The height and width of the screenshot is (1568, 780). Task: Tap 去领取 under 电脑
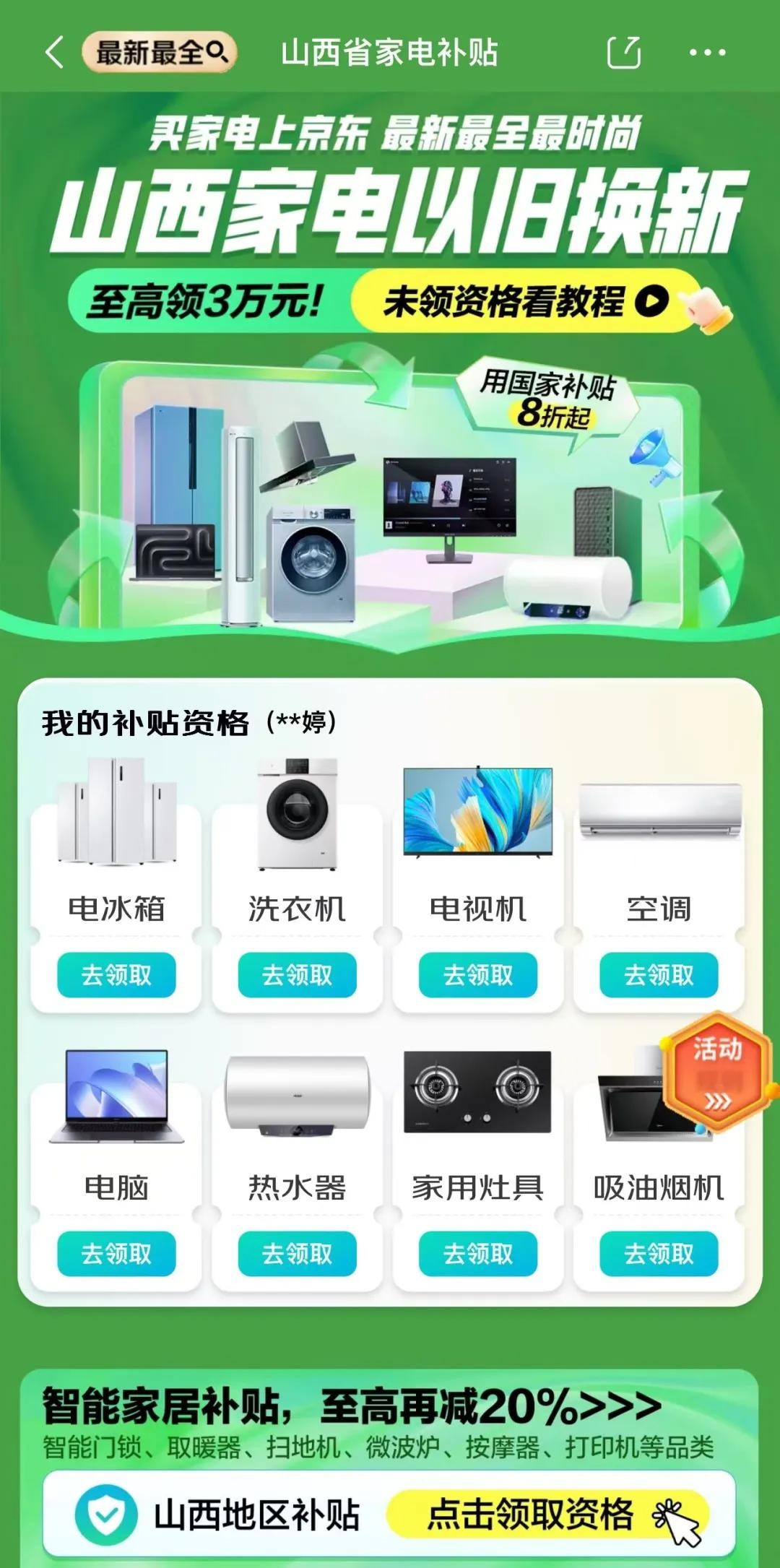coord(116,1253)
